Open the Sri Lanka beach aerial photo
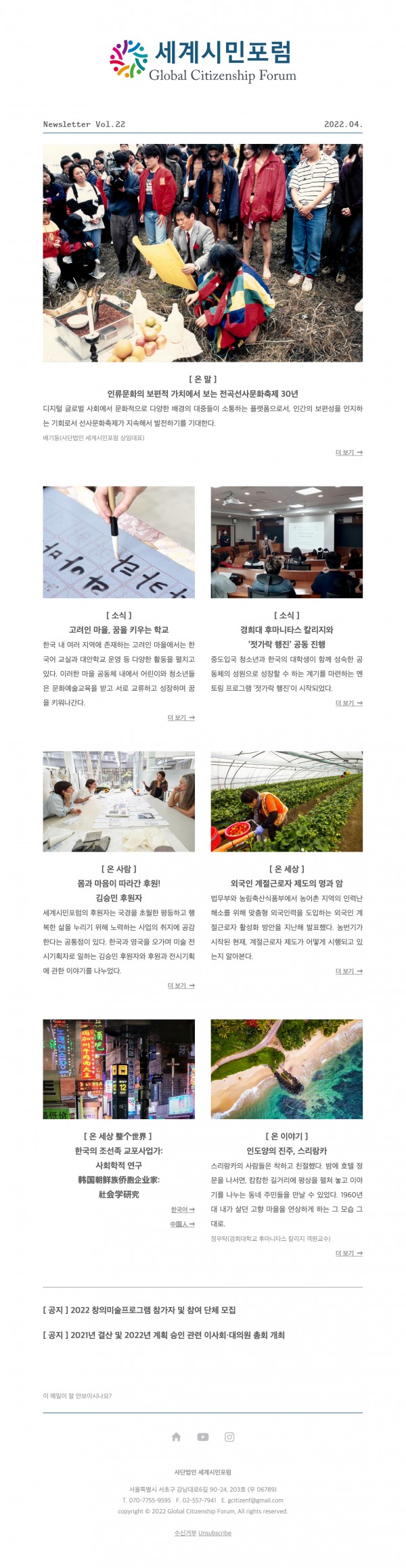This screenshot has height=1568, width=406. 286,1069
